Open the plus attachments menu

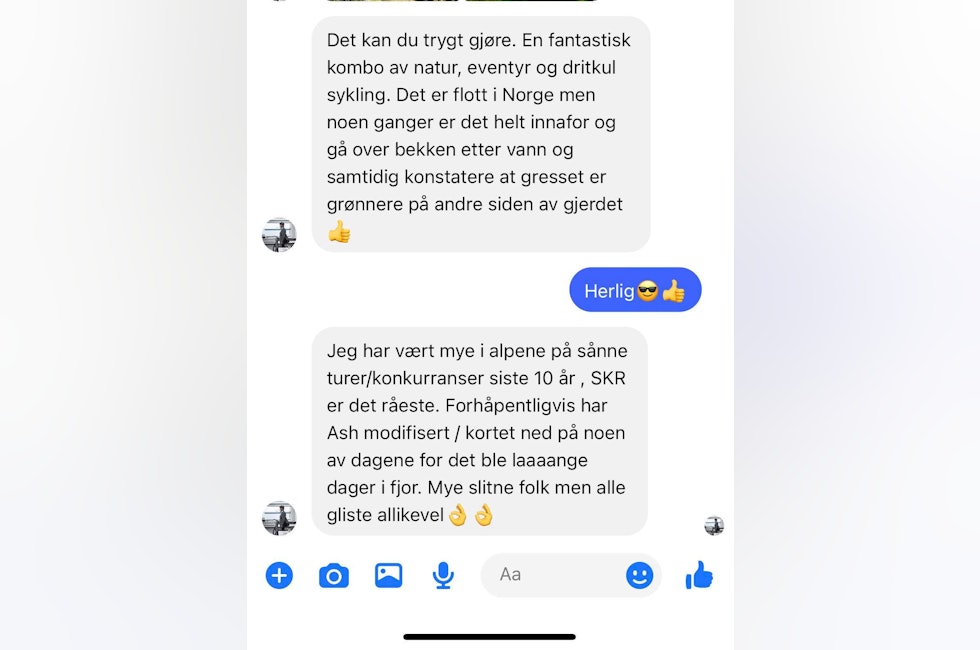[279, 575]
